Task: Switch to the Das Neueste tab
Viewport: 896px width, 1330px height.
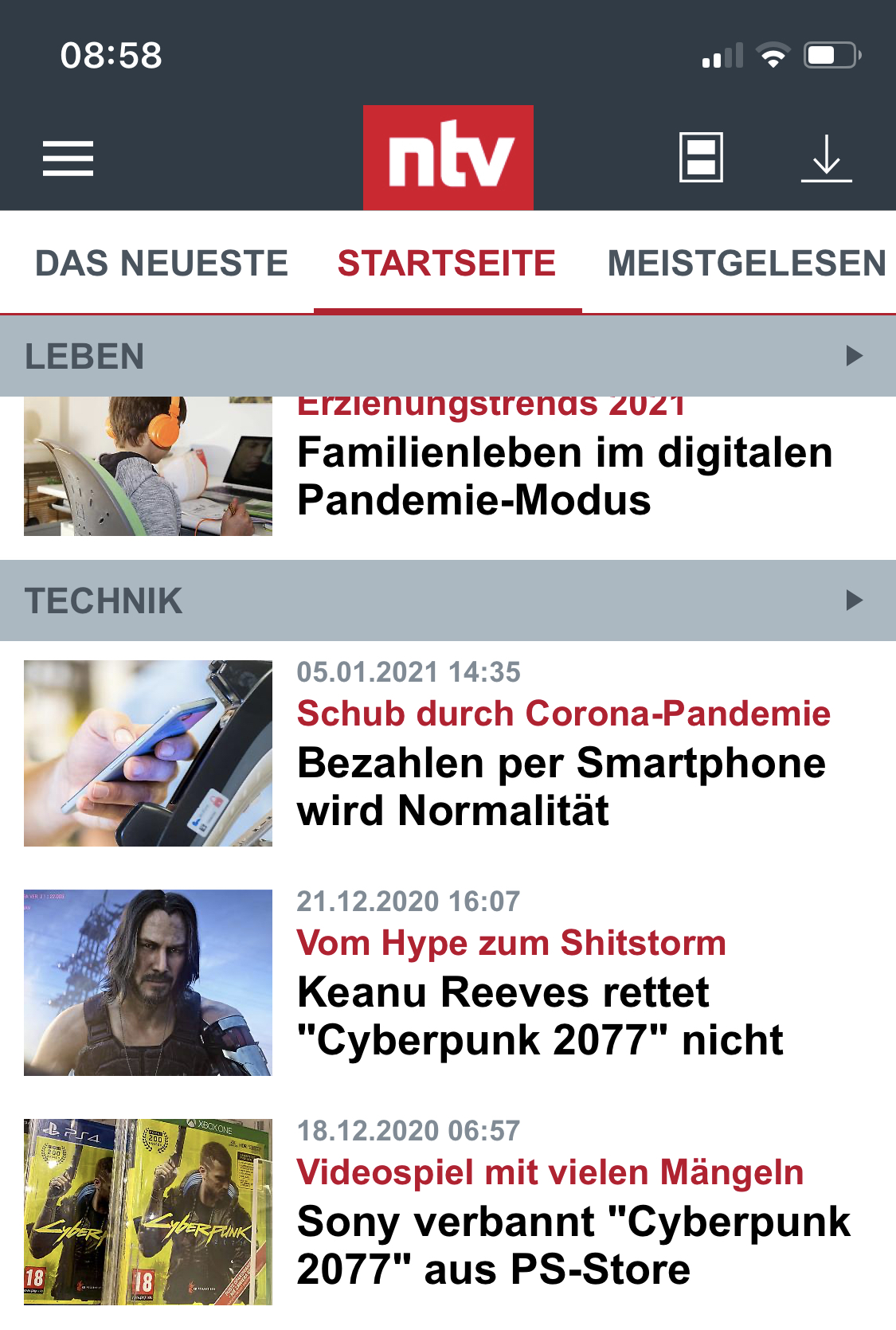Action: tap(162, 264)
